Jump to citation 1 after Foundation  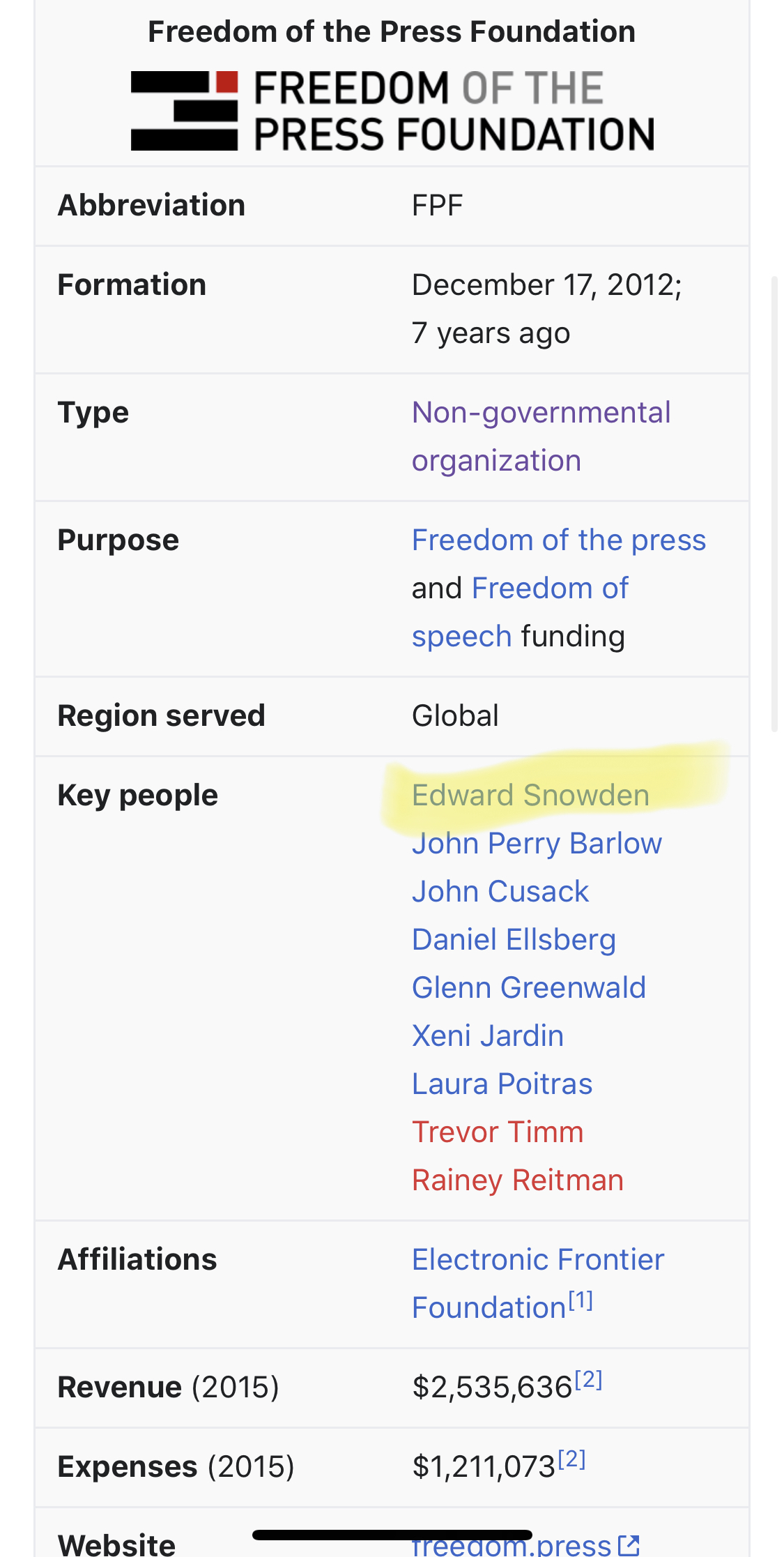[581, 1300]
